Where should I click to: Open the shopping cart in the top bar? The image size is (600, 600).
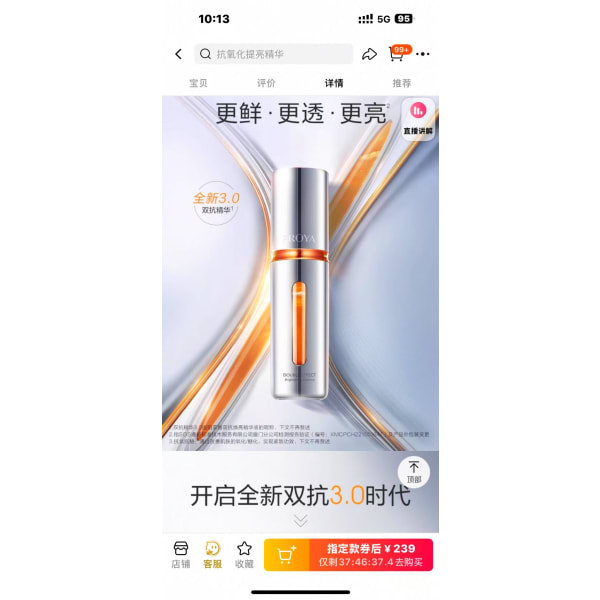[398, 54]
